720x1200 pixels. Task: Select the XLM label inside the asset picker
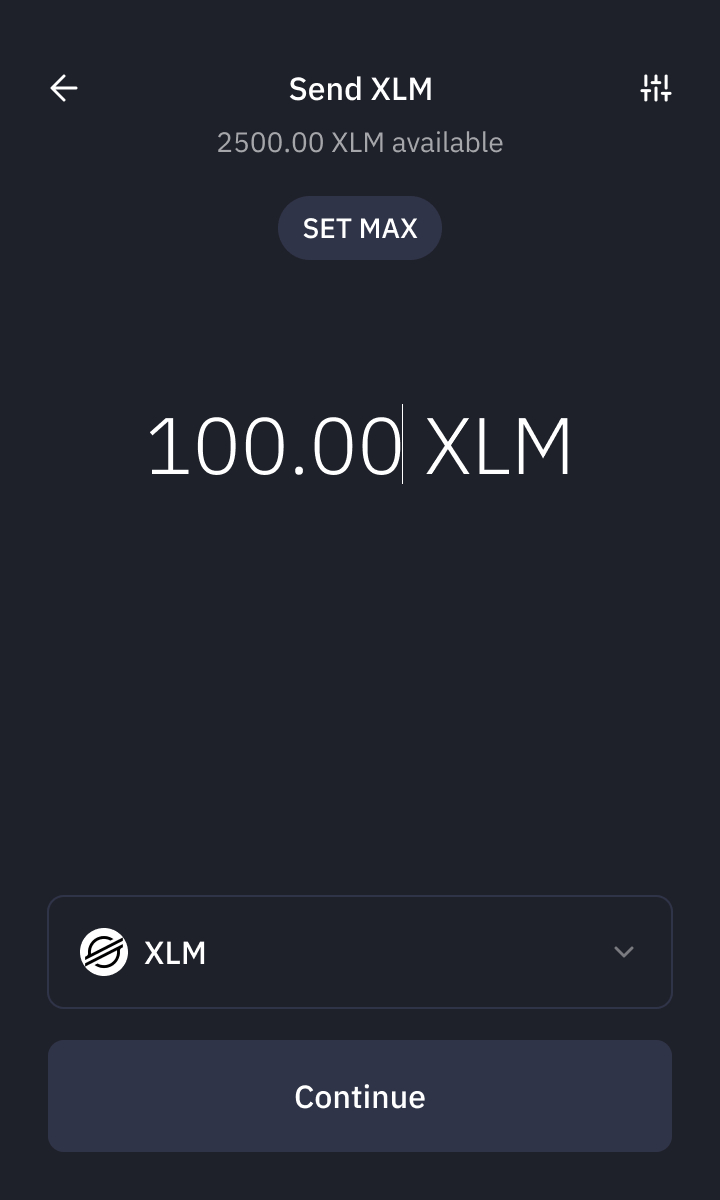coord(176,952)
